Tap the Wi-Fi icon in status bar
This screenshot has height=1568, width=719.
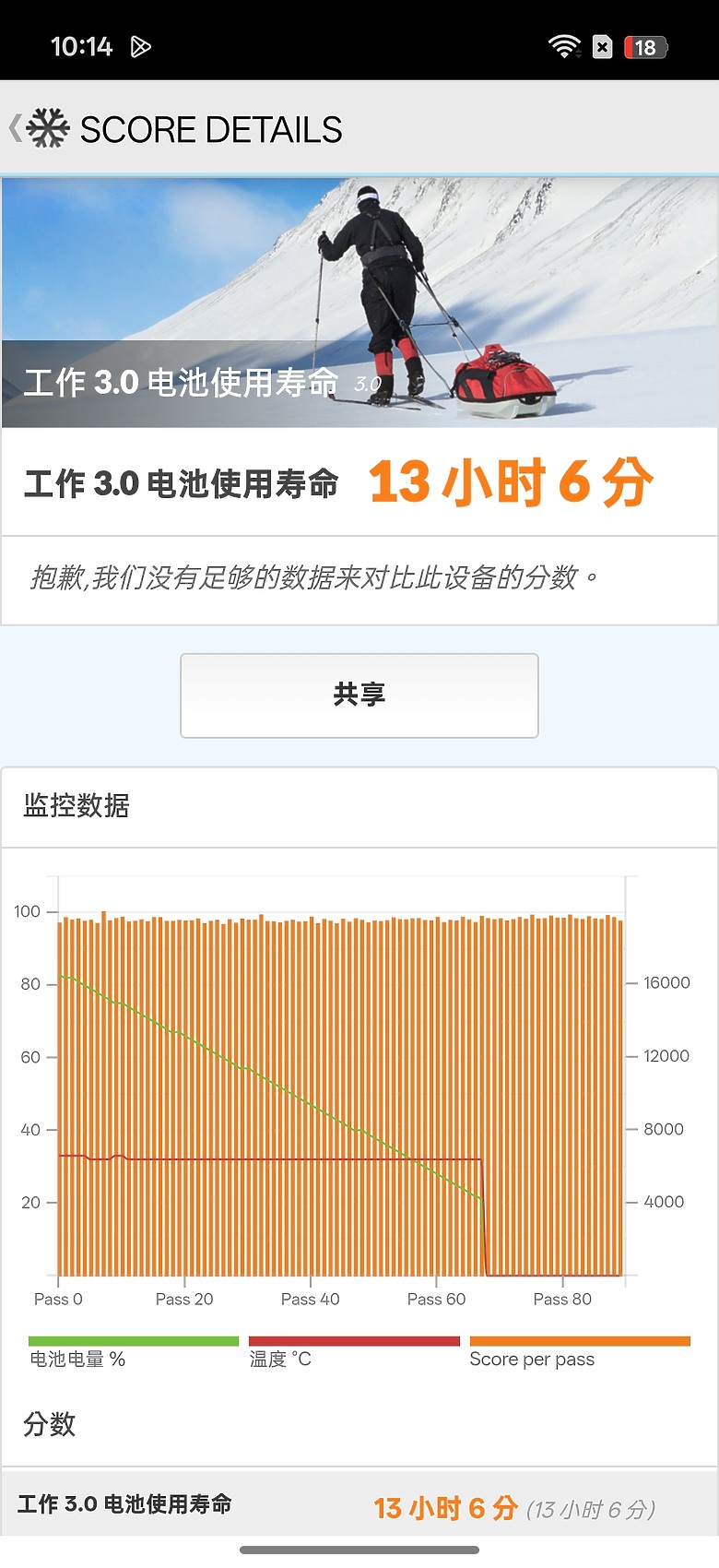pyautogui.click(x=565, y=45)
